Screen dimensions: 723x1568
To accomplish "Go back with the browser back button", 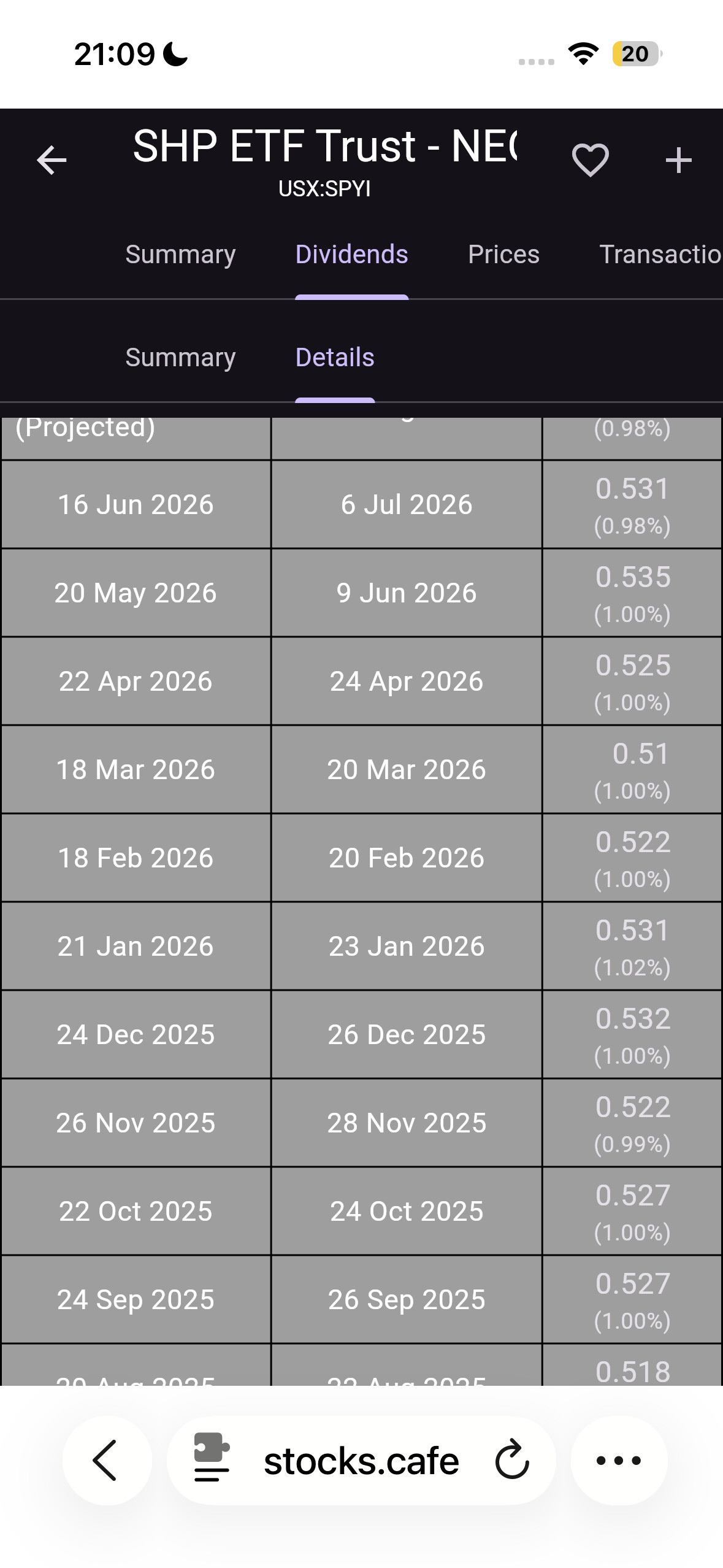I will [107, 1460].
